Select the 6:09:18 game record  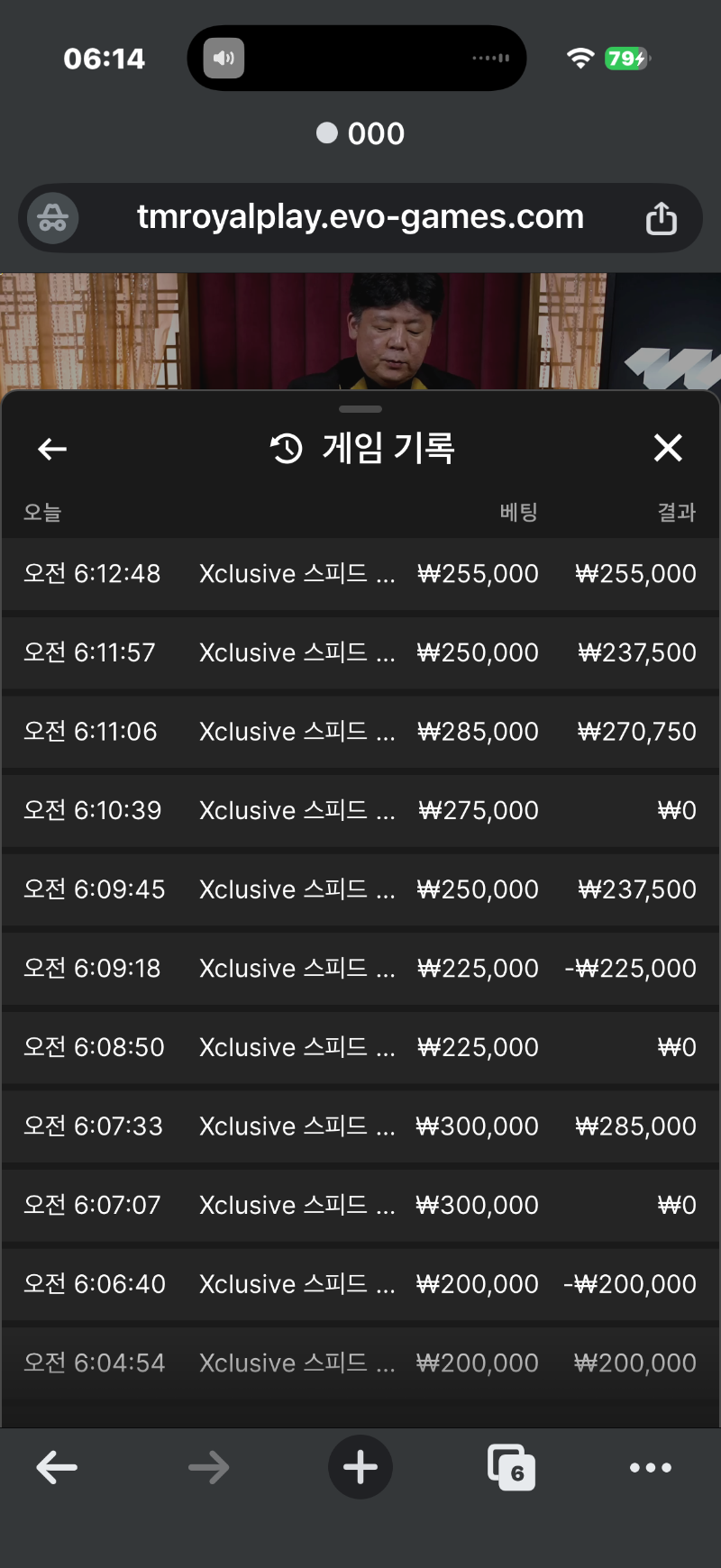pos(360,968)
